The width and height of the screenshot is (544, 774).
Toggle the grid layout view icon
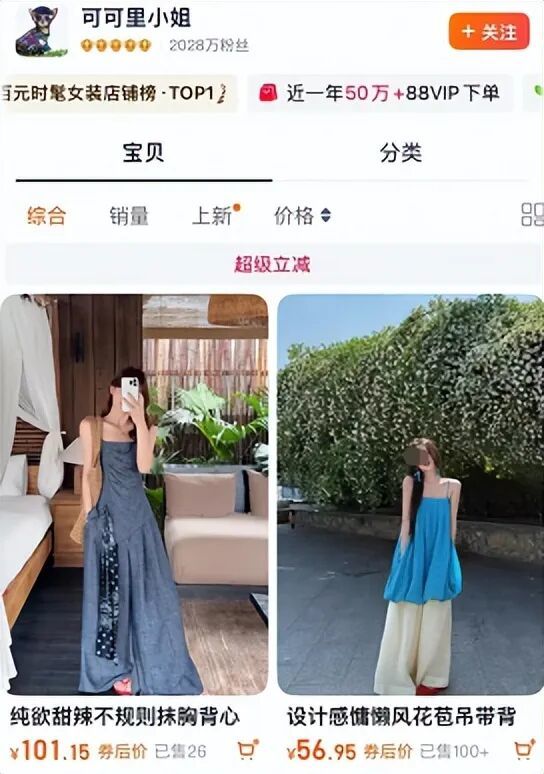[x=532, y=215]
